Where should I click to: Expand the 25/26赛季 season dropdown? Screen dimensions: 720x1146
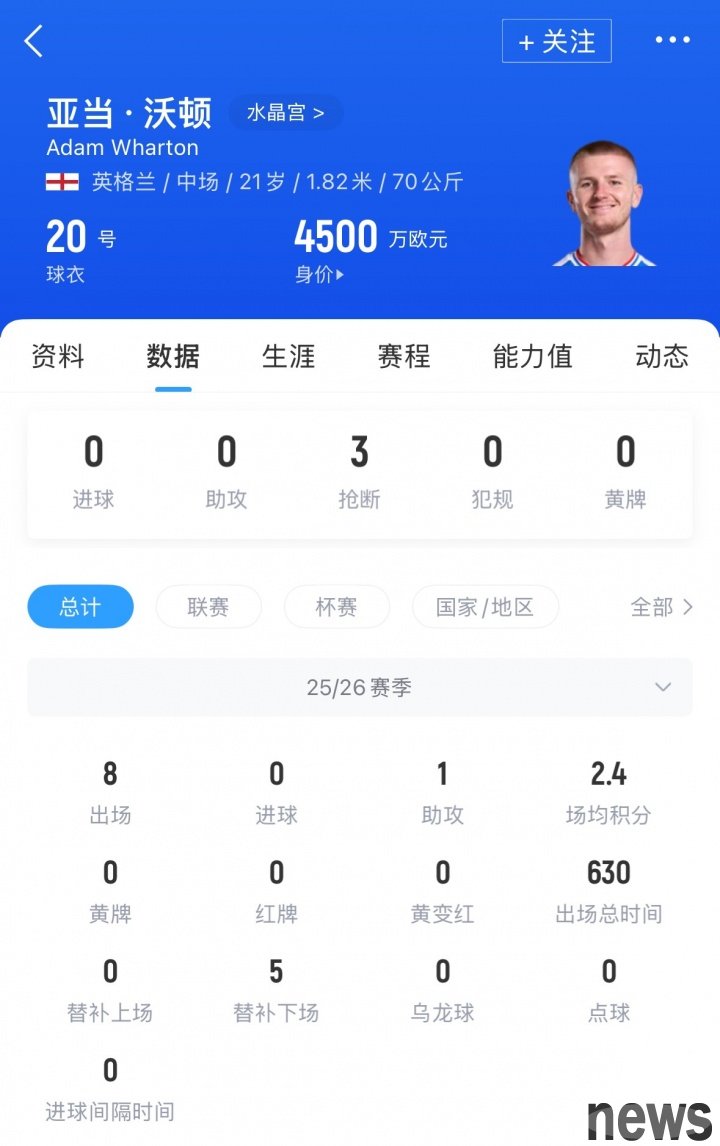pyautogui.click(x=360, y=687)
